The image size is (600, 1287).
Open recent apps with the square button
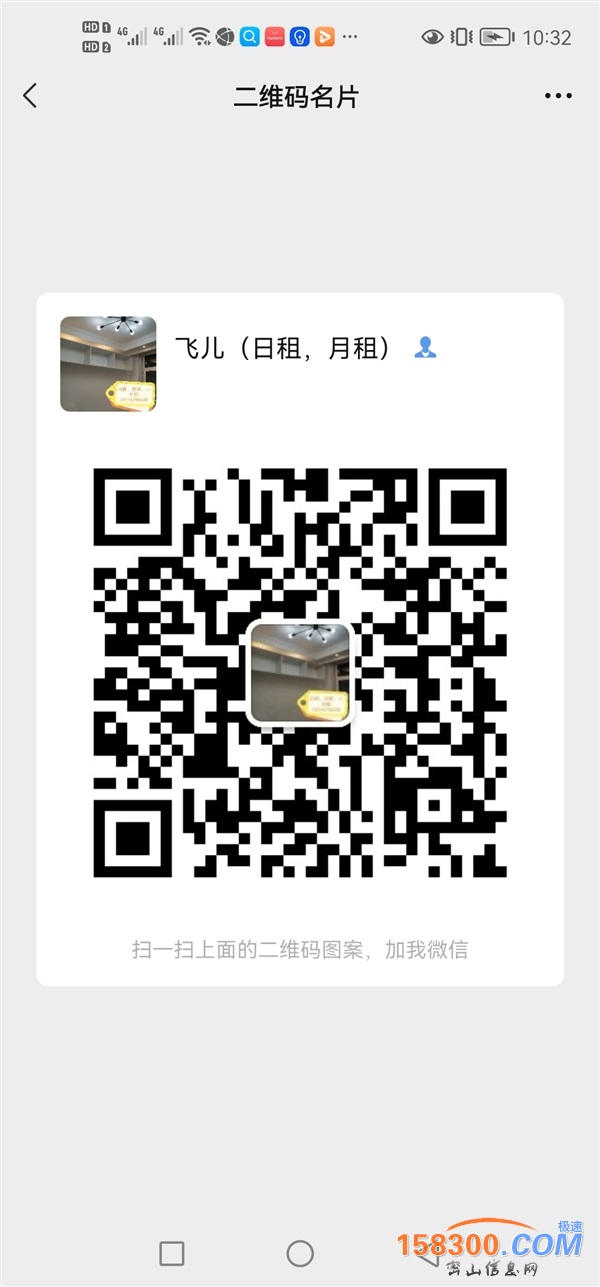coord(172,1253)
